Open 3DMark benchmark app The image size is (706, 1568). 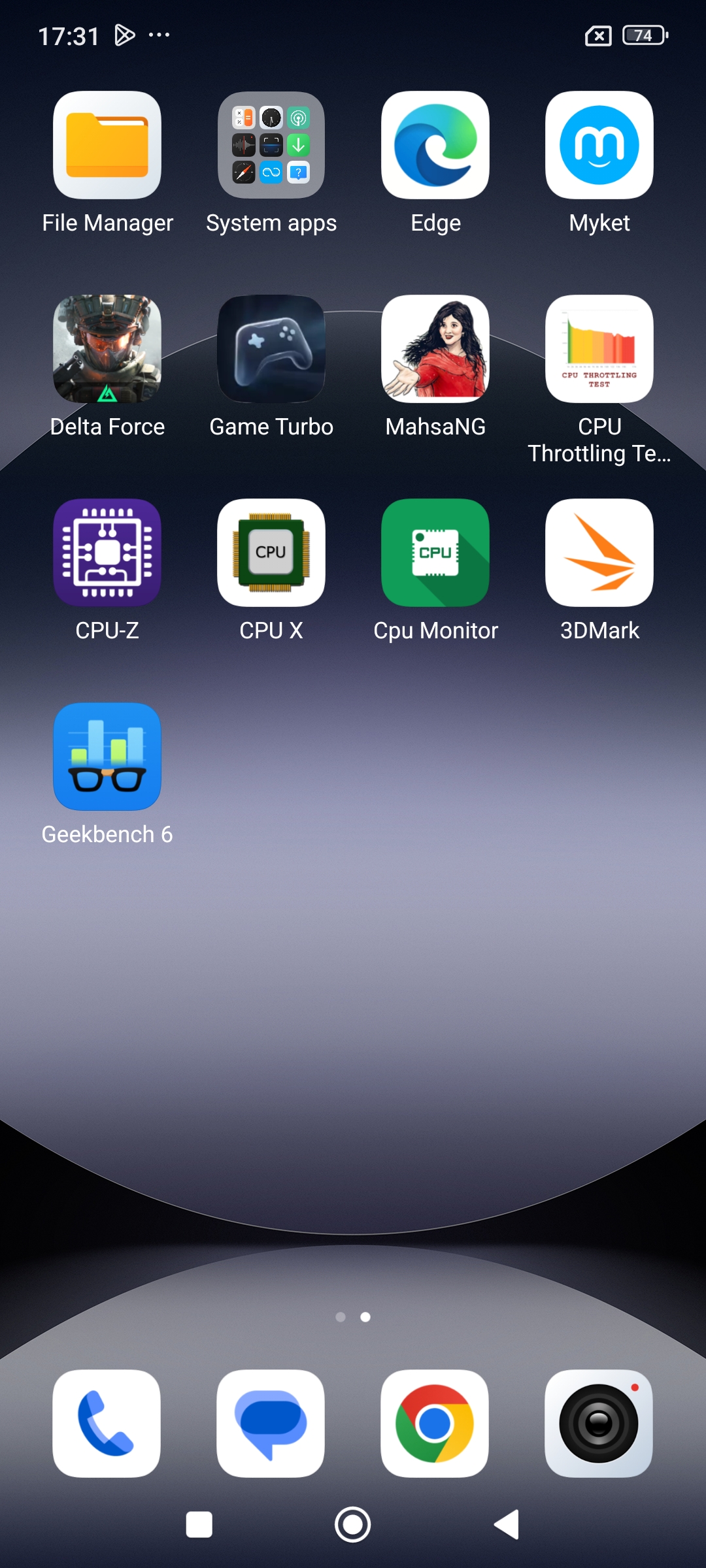[x=599, y=553]
